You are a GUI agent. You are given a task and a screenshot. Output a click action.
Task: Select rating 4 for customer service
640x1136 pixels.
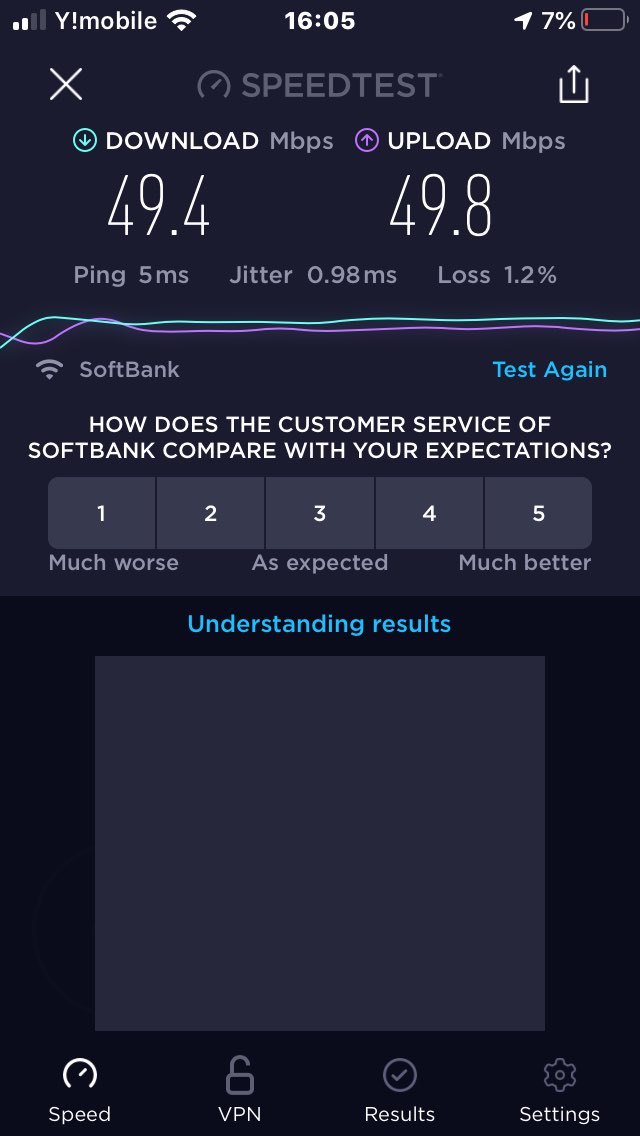tap(429, 513)
